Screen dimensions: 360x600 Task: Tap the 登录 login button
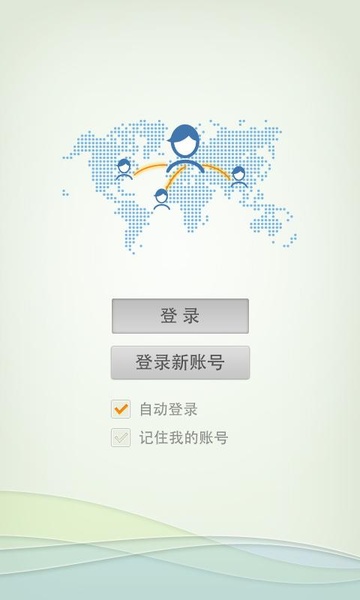point(180,316)
